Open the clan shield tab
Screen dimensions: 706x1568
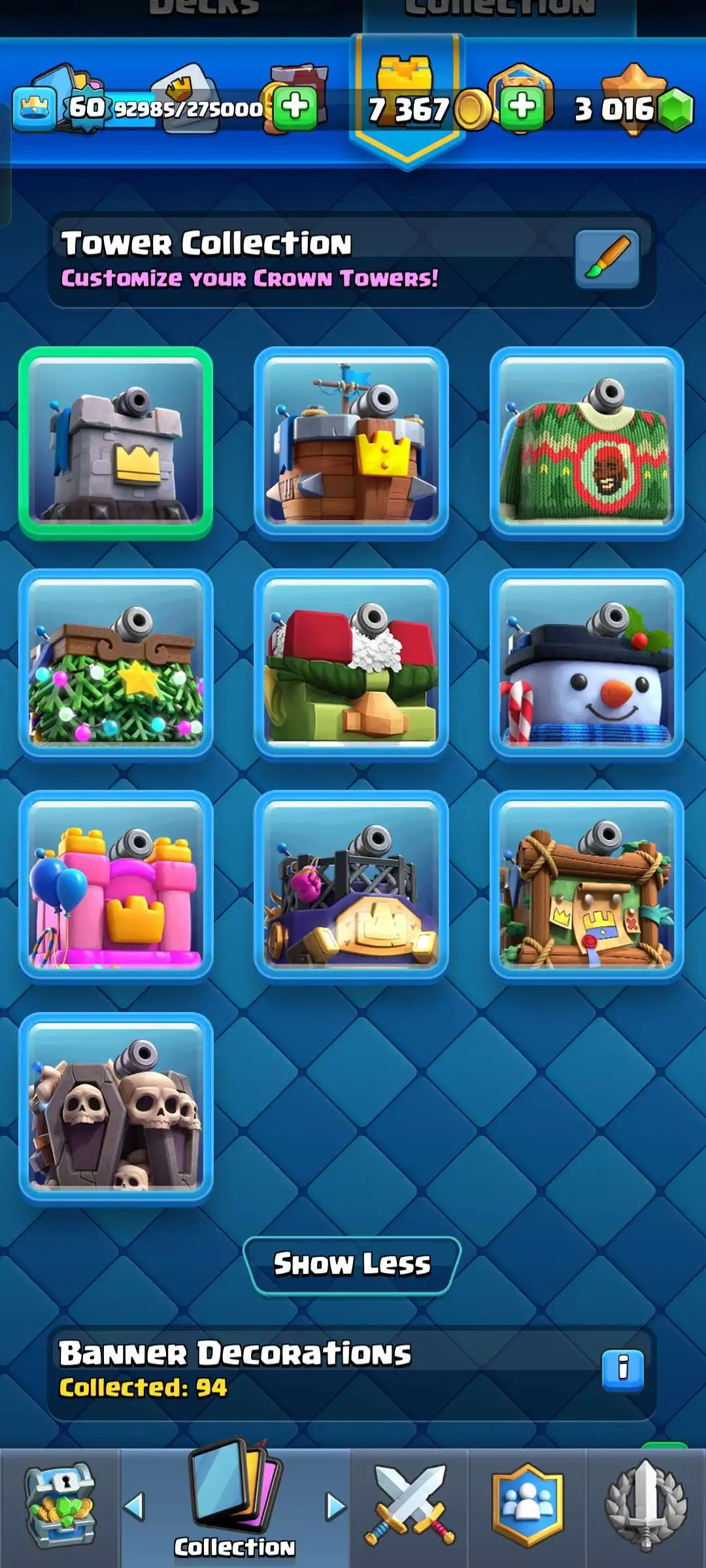[527, 1507]
